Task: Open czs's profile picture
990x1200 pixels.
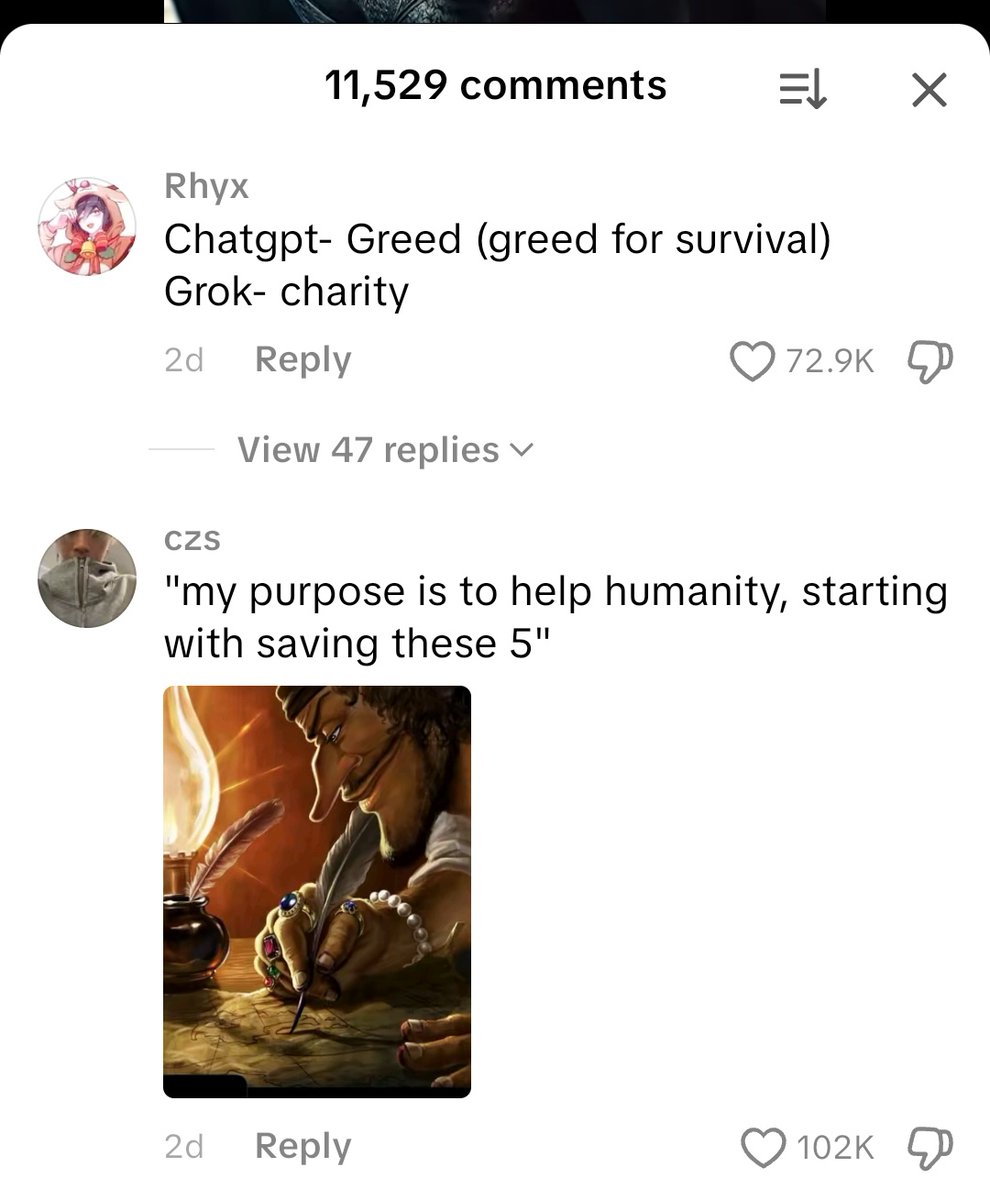Action: coord(86,578)
